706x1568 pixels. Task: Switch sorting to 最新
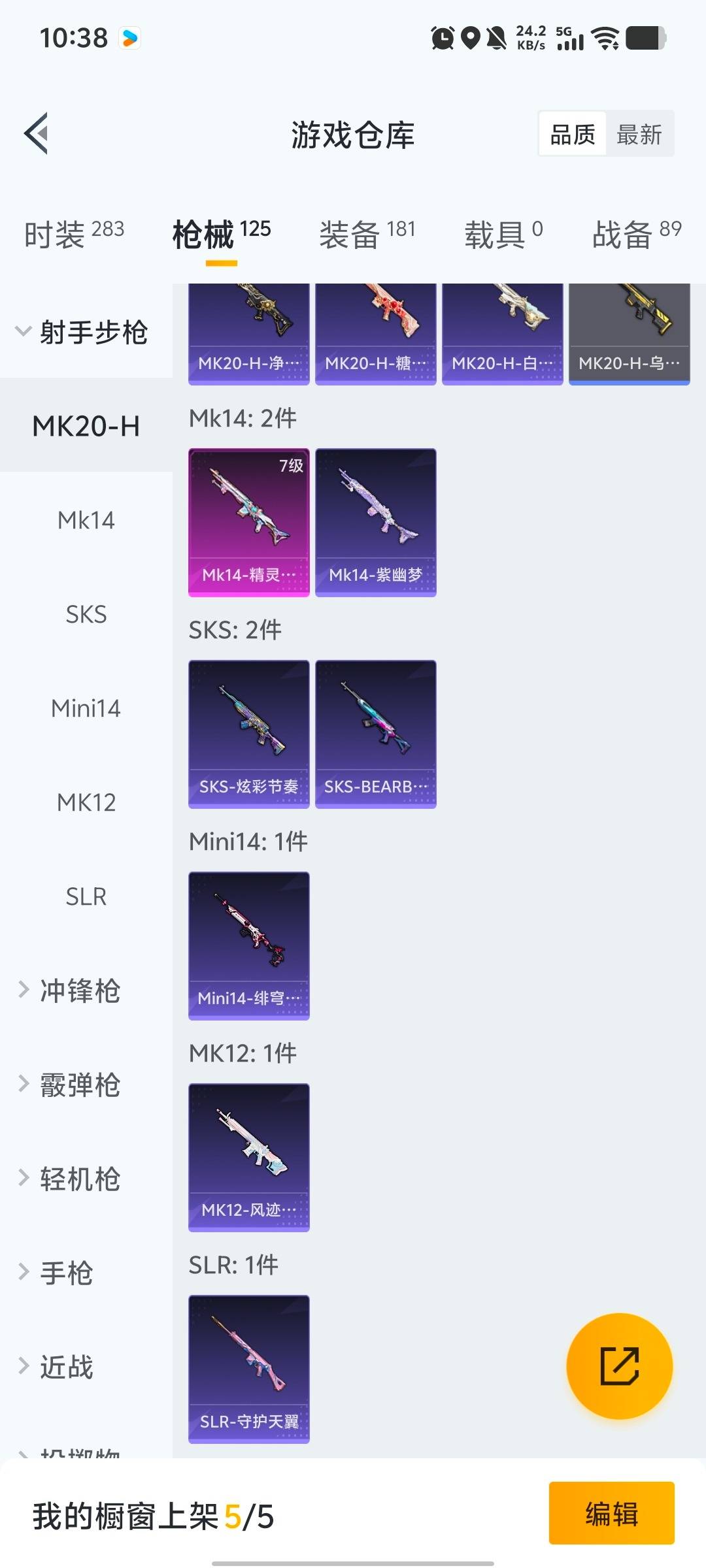[640, 134]
